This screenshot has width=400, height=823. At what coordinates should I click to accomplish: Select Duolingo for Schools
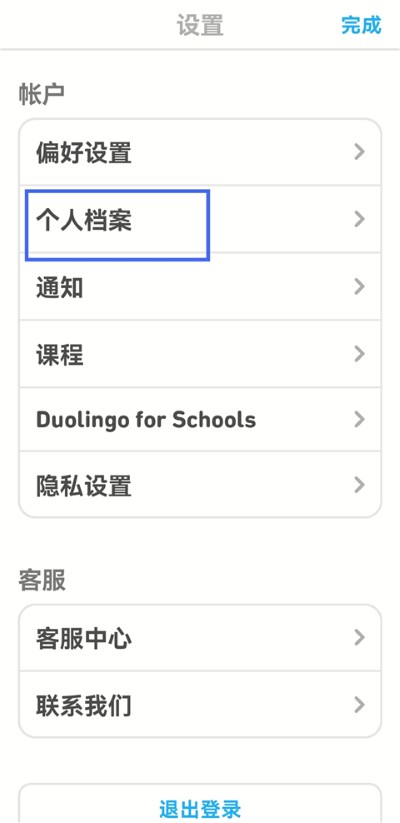click(x=200, y=419)
